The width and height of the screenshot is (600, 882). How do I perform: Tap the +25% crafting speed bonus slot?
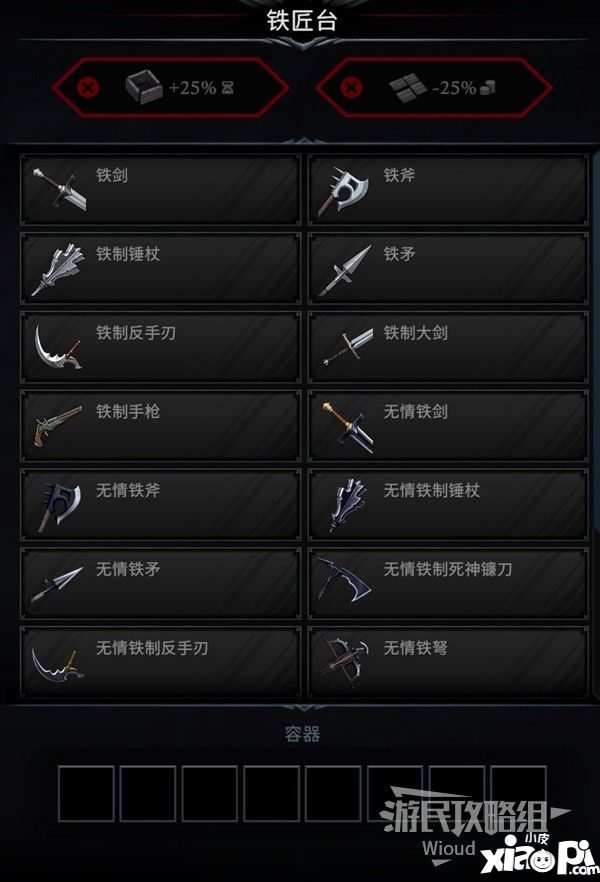click(171, 88)
